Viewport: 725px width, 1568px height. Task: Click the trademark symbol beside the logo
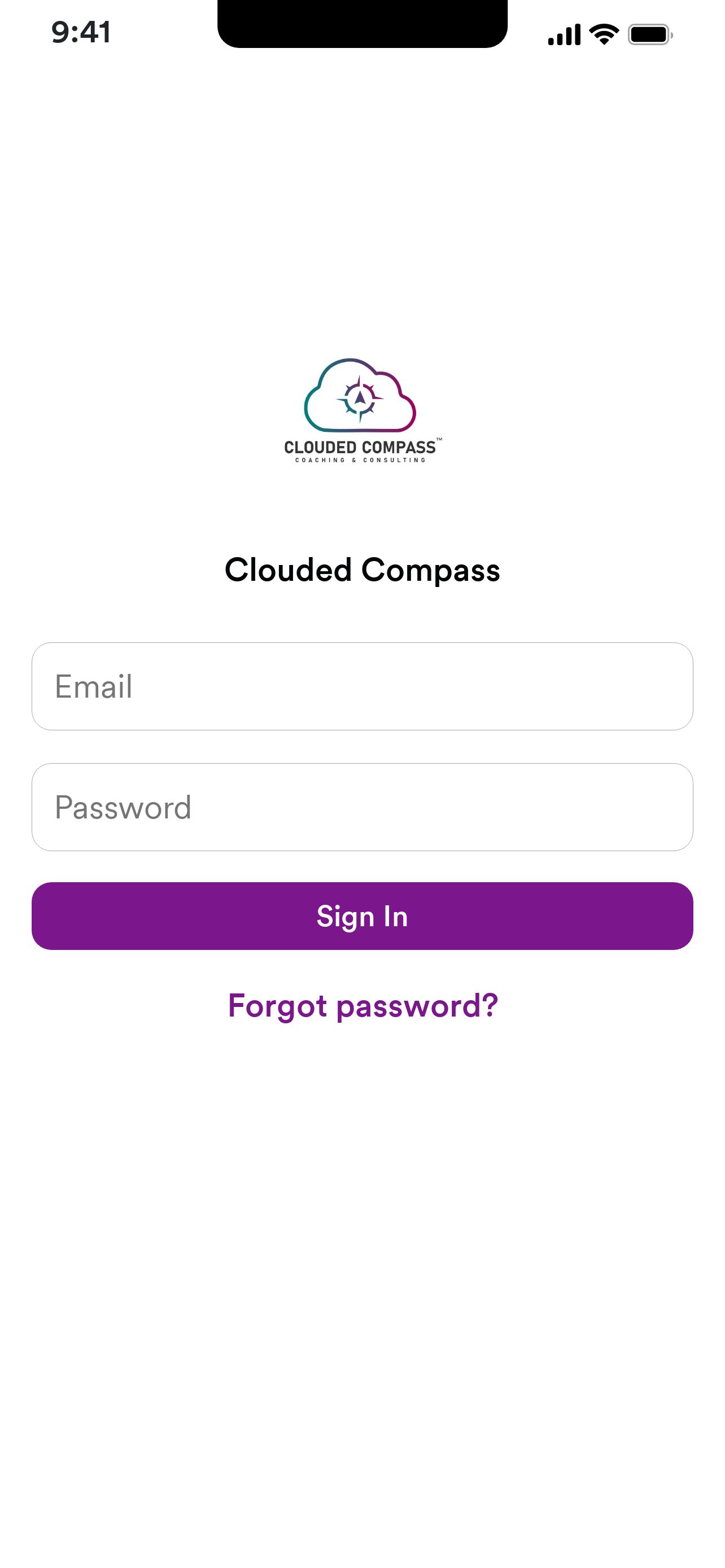pyautogui.click(x=439, y=438)
